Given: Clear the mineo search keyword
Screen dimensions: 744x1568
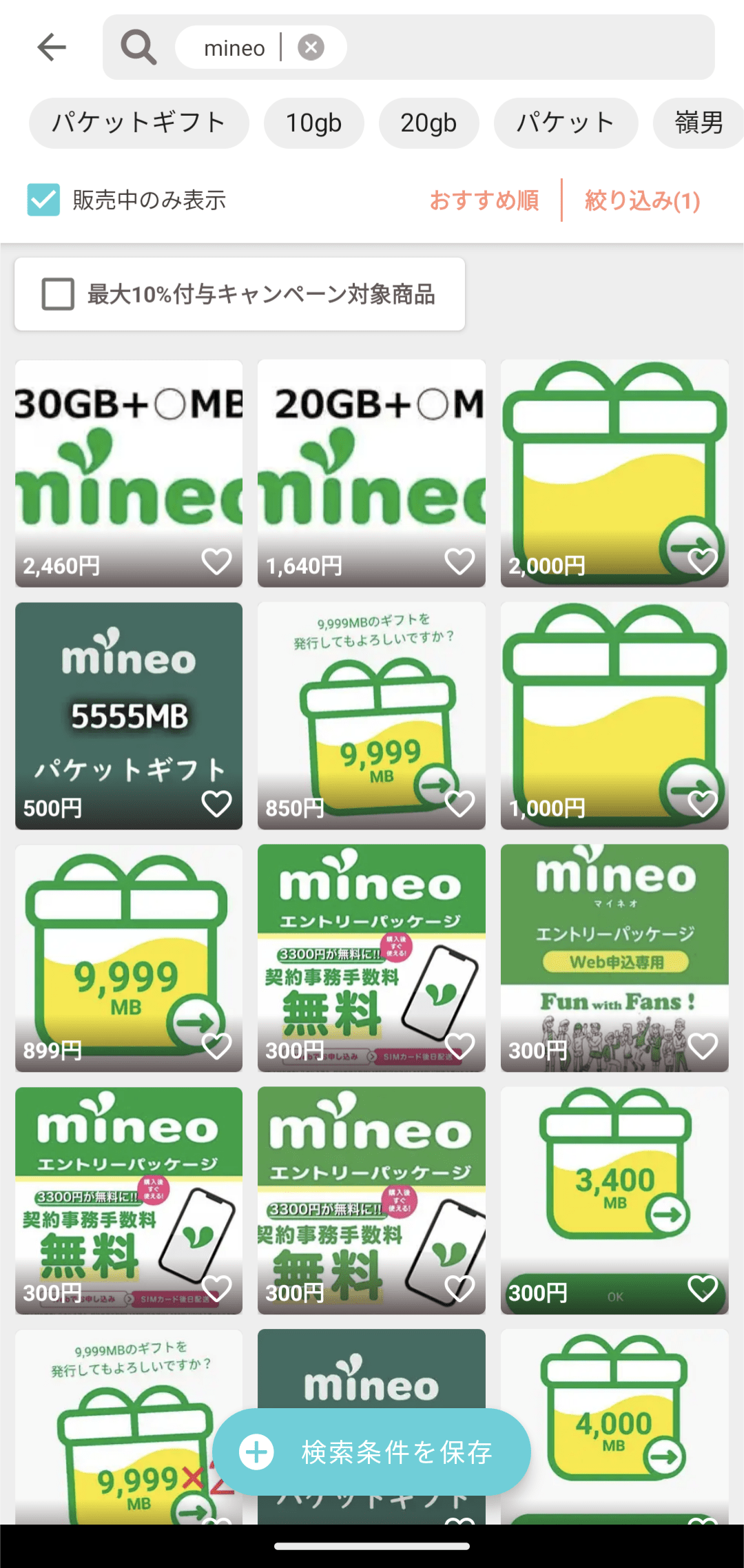Looking at the screenshot, I should [311, 48].
